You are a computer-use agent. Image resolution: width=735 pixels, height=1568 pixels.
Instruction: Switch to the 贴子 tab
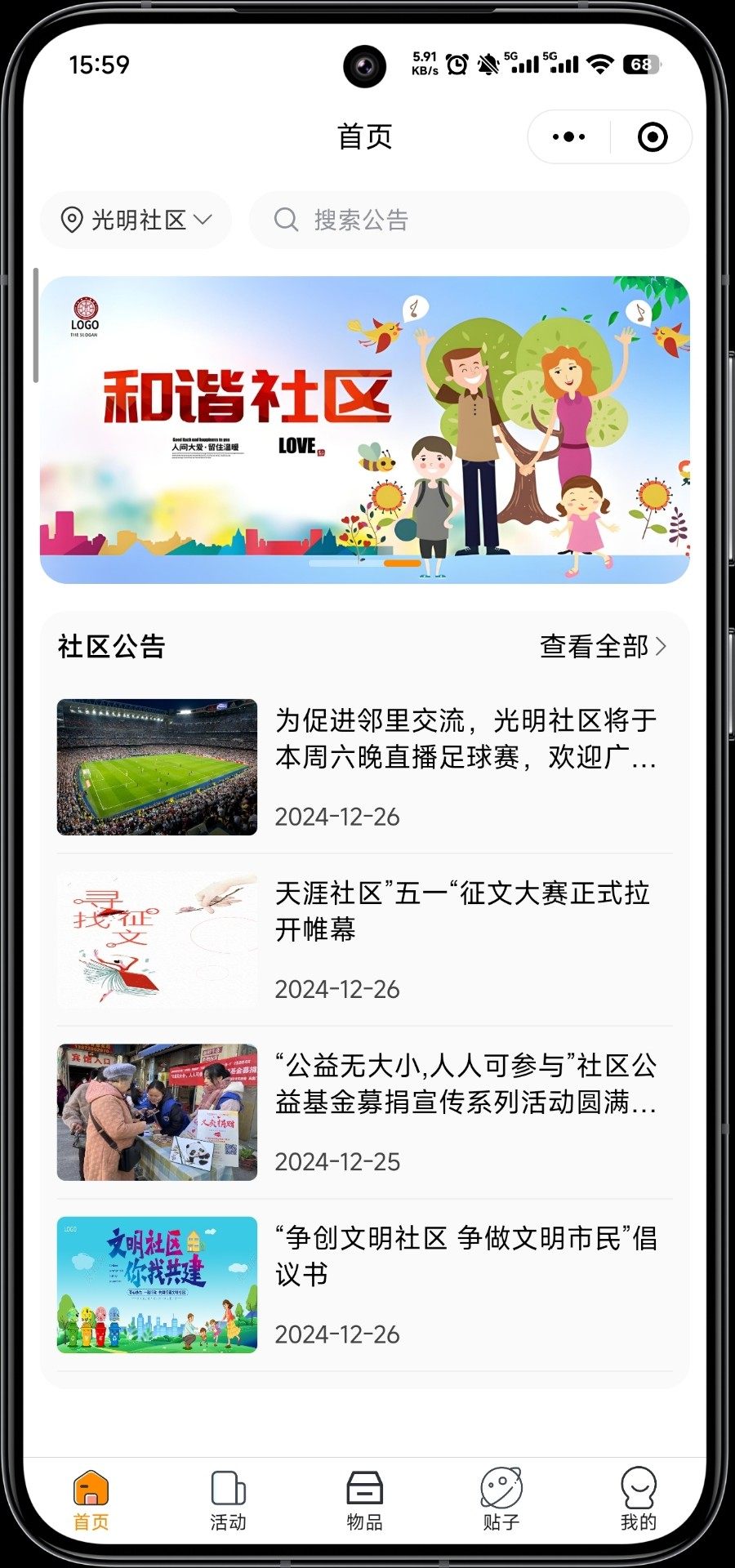pos(501,1499)
